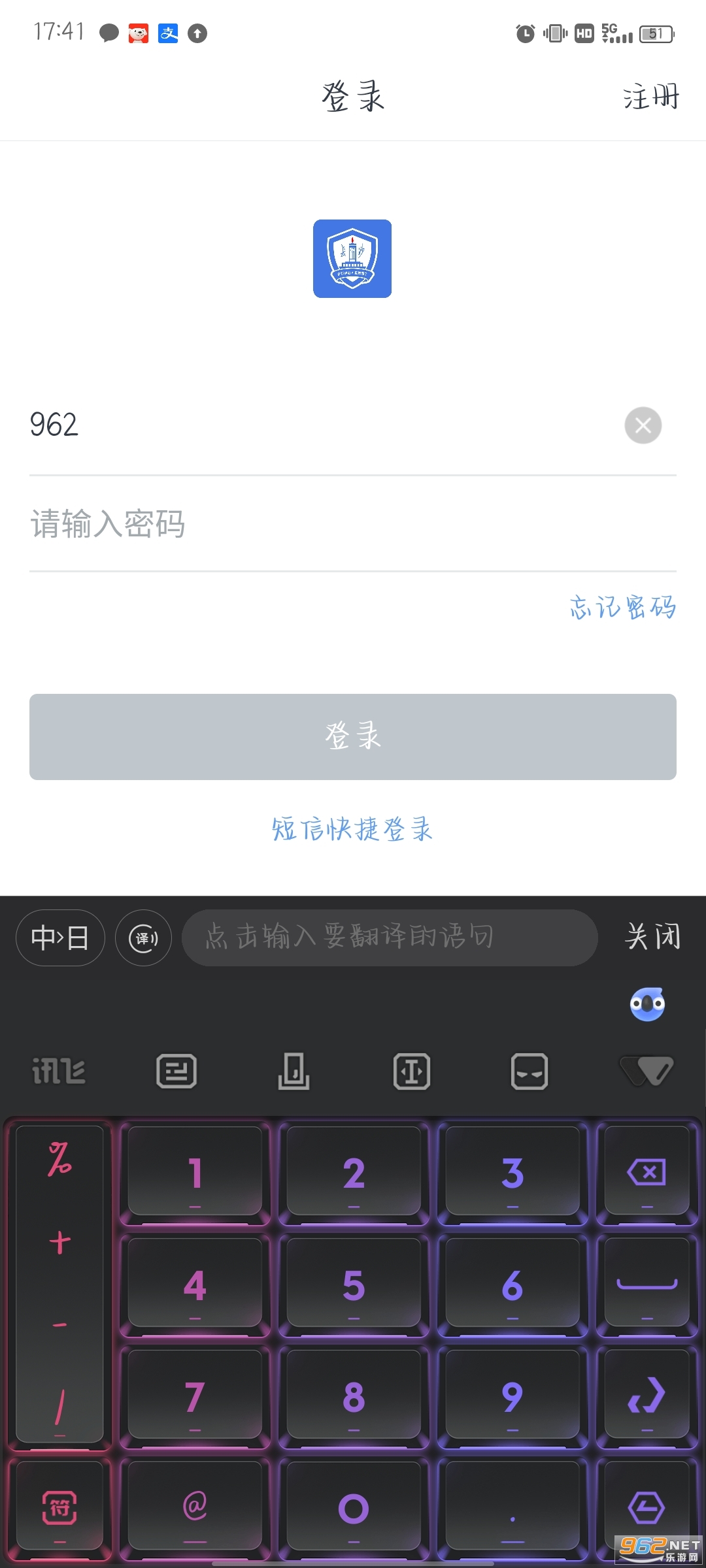Change the 中›日 translation language pair
This screenshot has height=1568, width=706.
pos(60,938)
